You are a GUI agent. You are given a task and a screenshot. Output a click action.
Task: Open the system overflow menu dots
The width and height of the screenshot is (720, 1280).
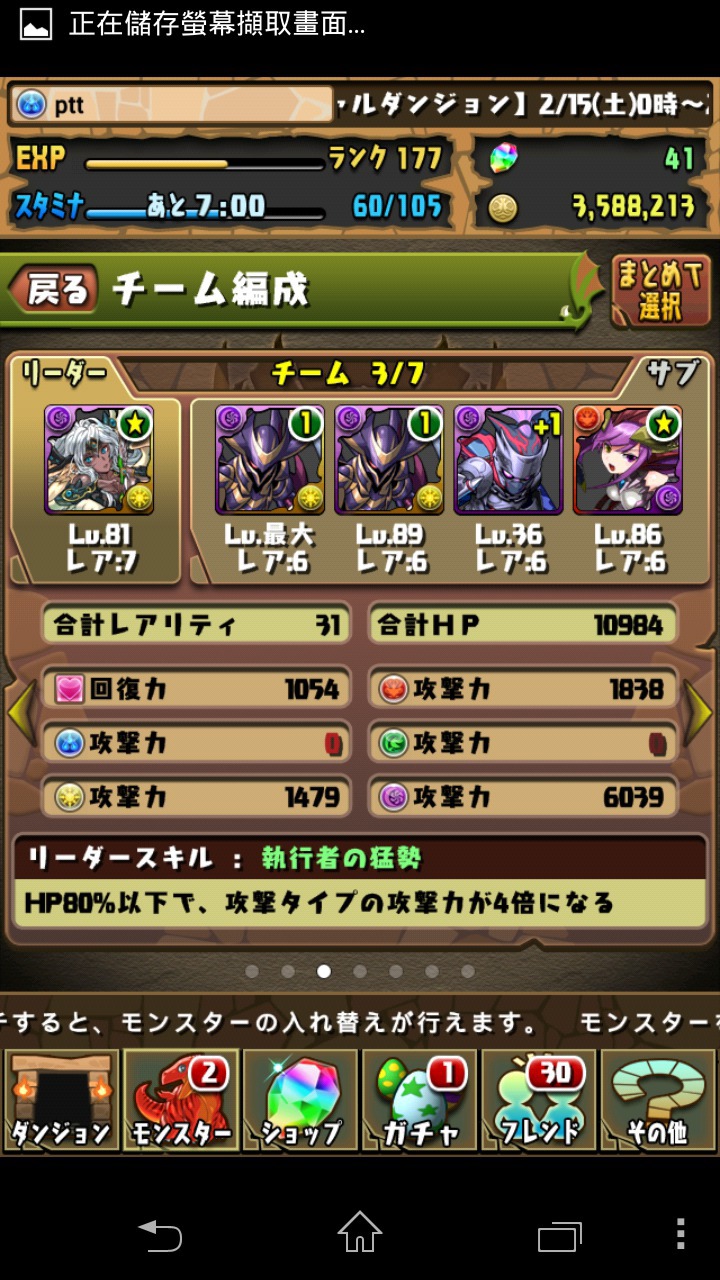[x=681, y=1234]
